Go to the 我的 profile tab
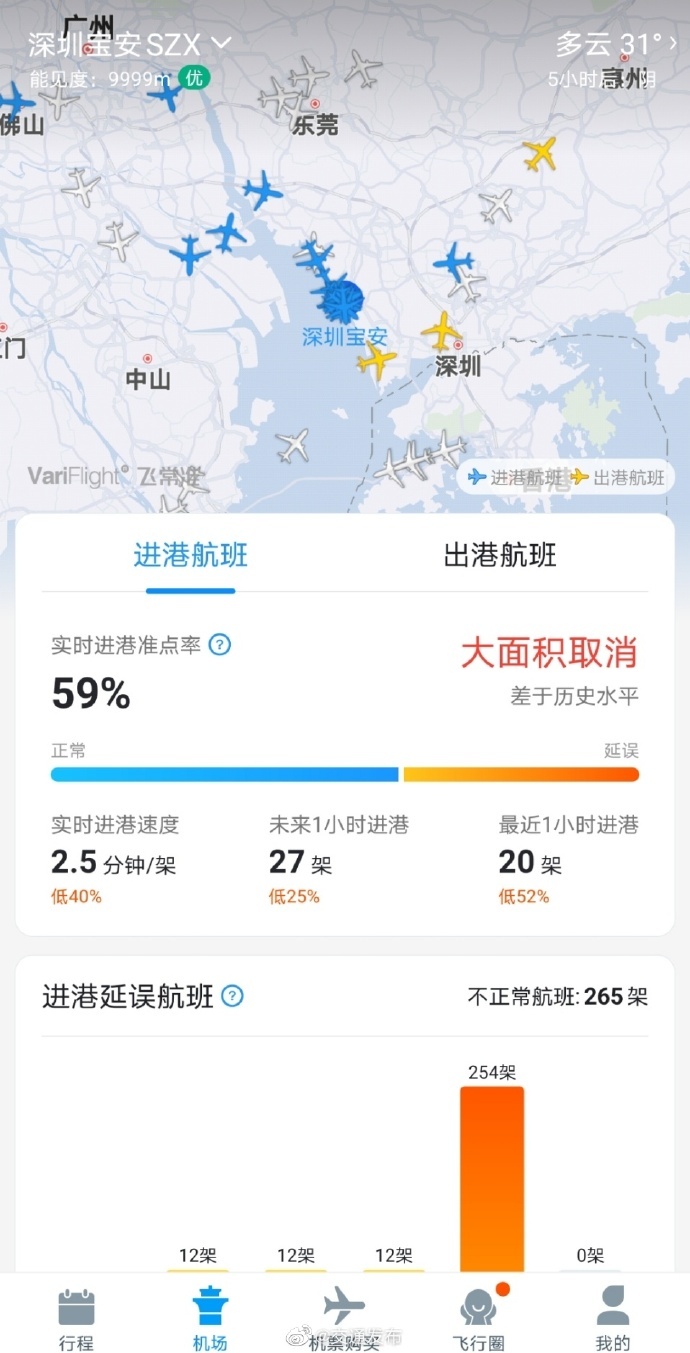Screen dimensions: 690x1353 coord(613,1318)
